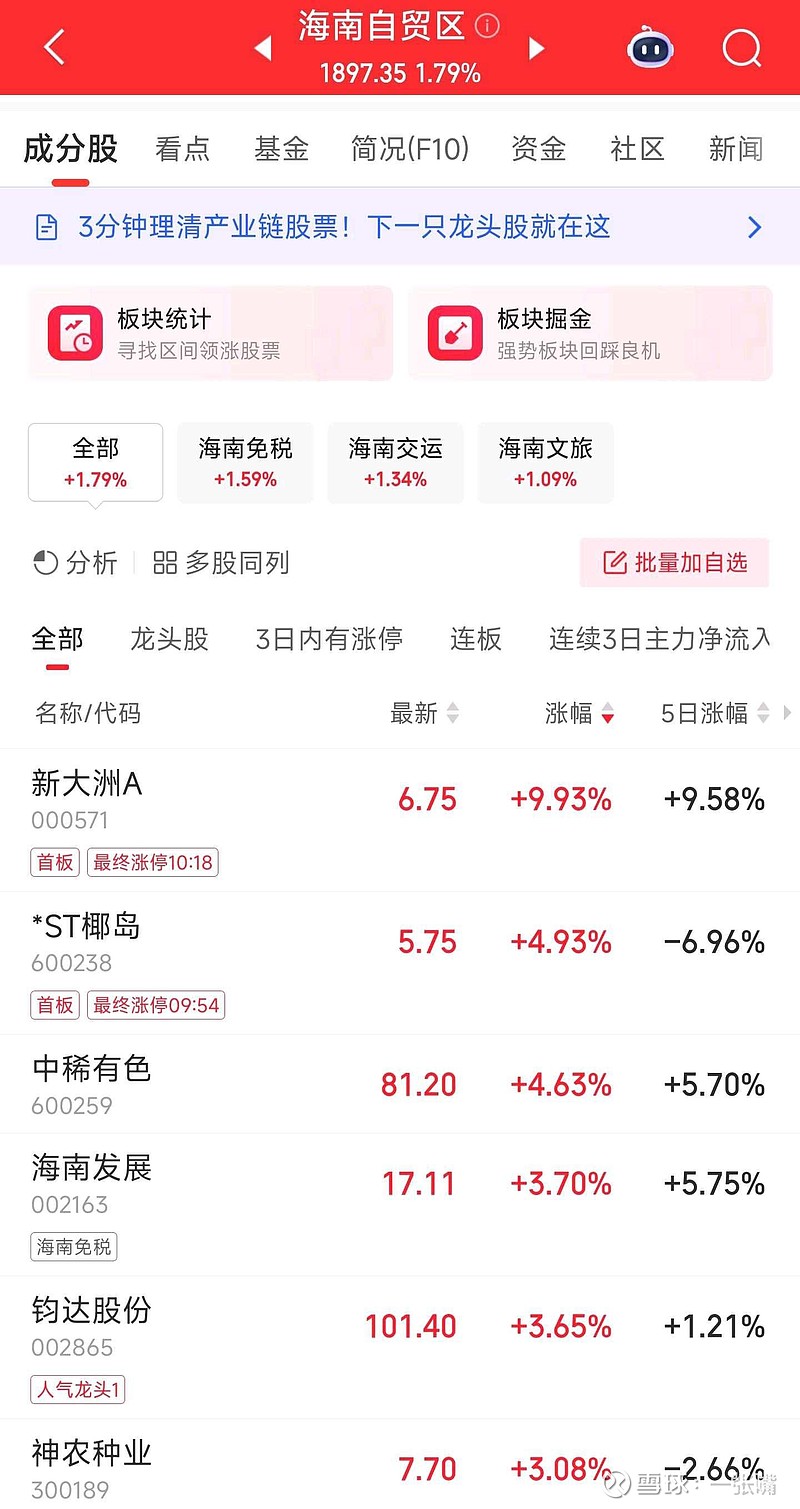Switch to the 资金 tab
This screenshot has width=800, height=1509.
pos(538,148)
